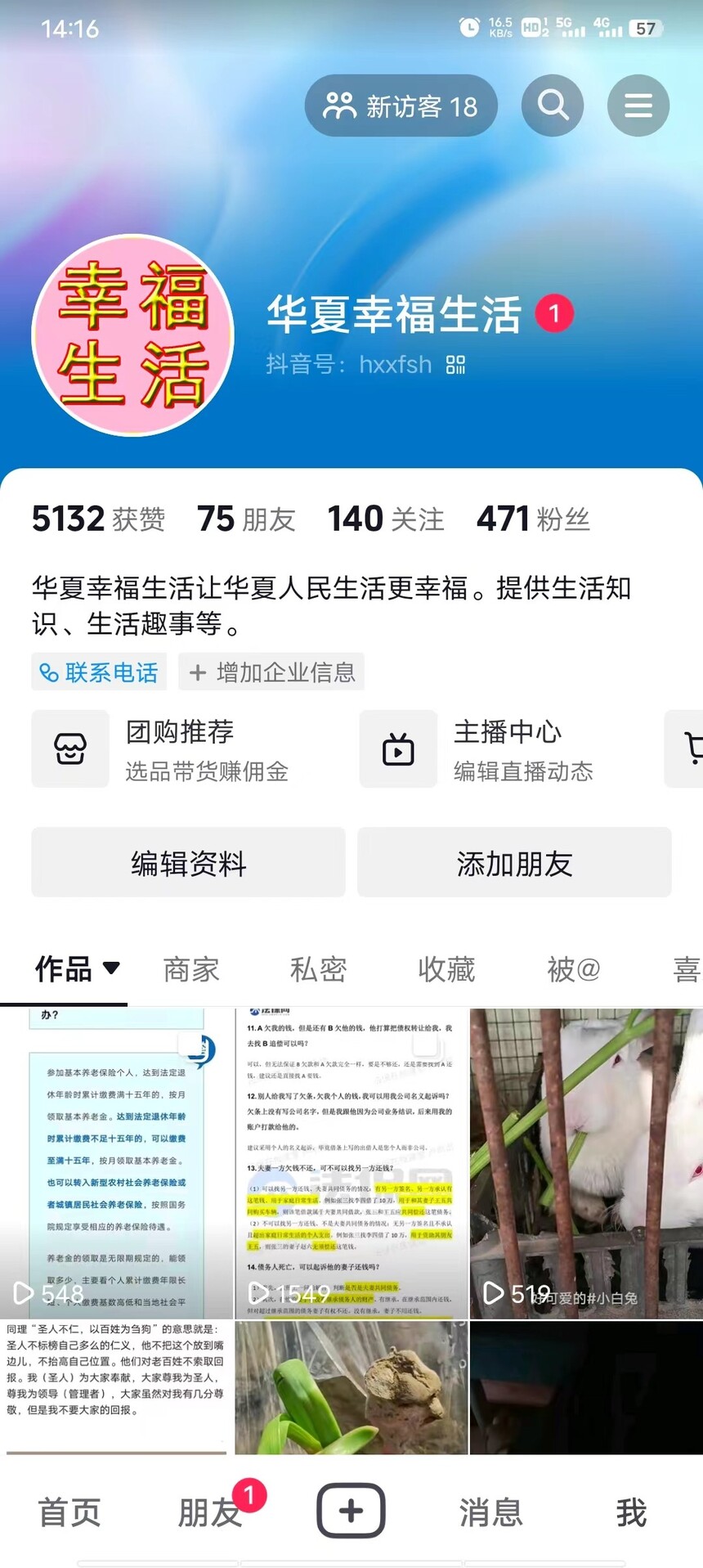Switch to the 商家 tab

(x=191, y=969)
